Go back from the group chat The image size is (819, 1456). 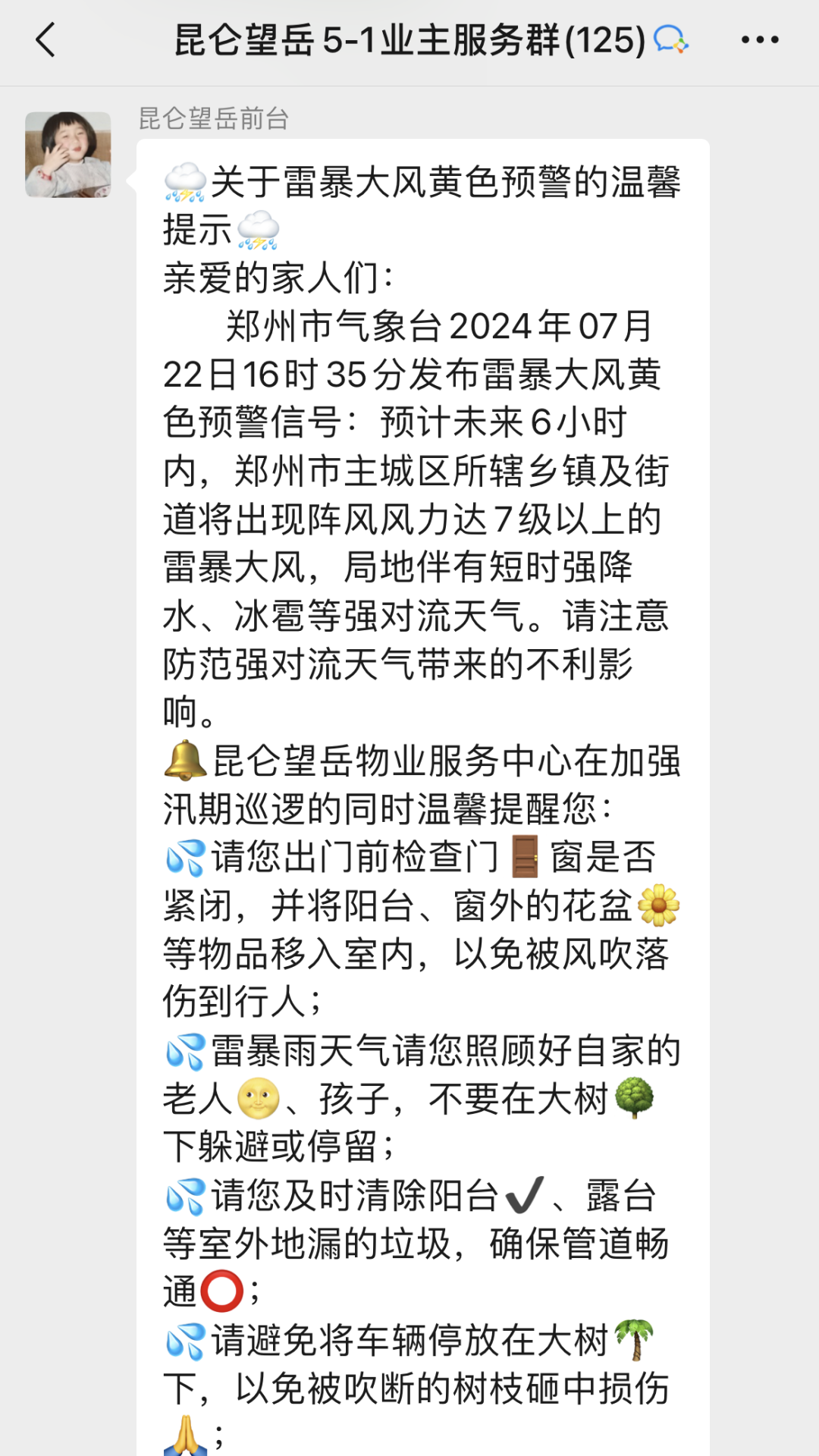(x=46, y=40)
